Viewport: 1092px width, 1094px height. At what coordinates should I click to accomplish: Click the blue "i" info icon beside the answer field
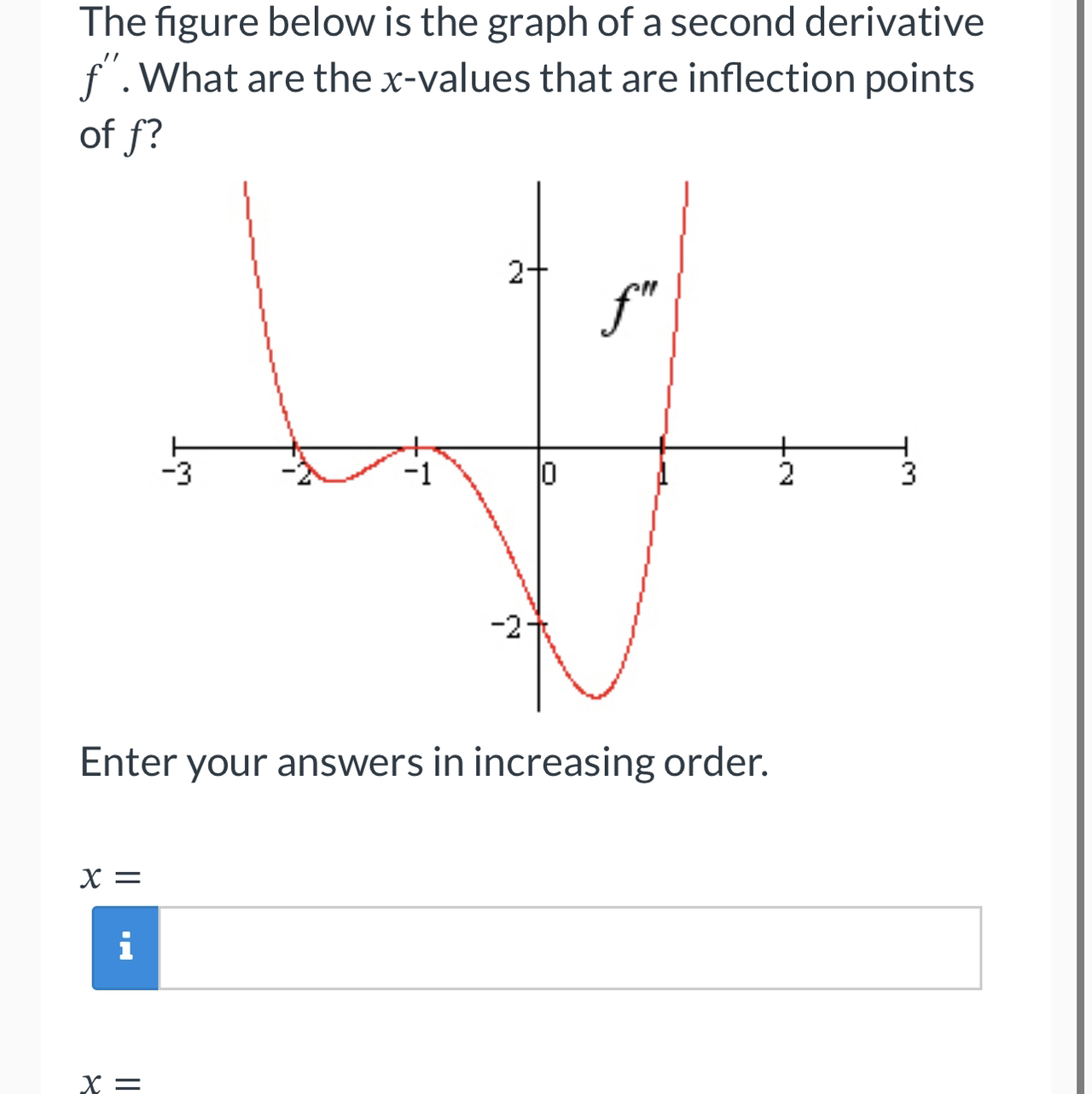(x=125, y=949)
